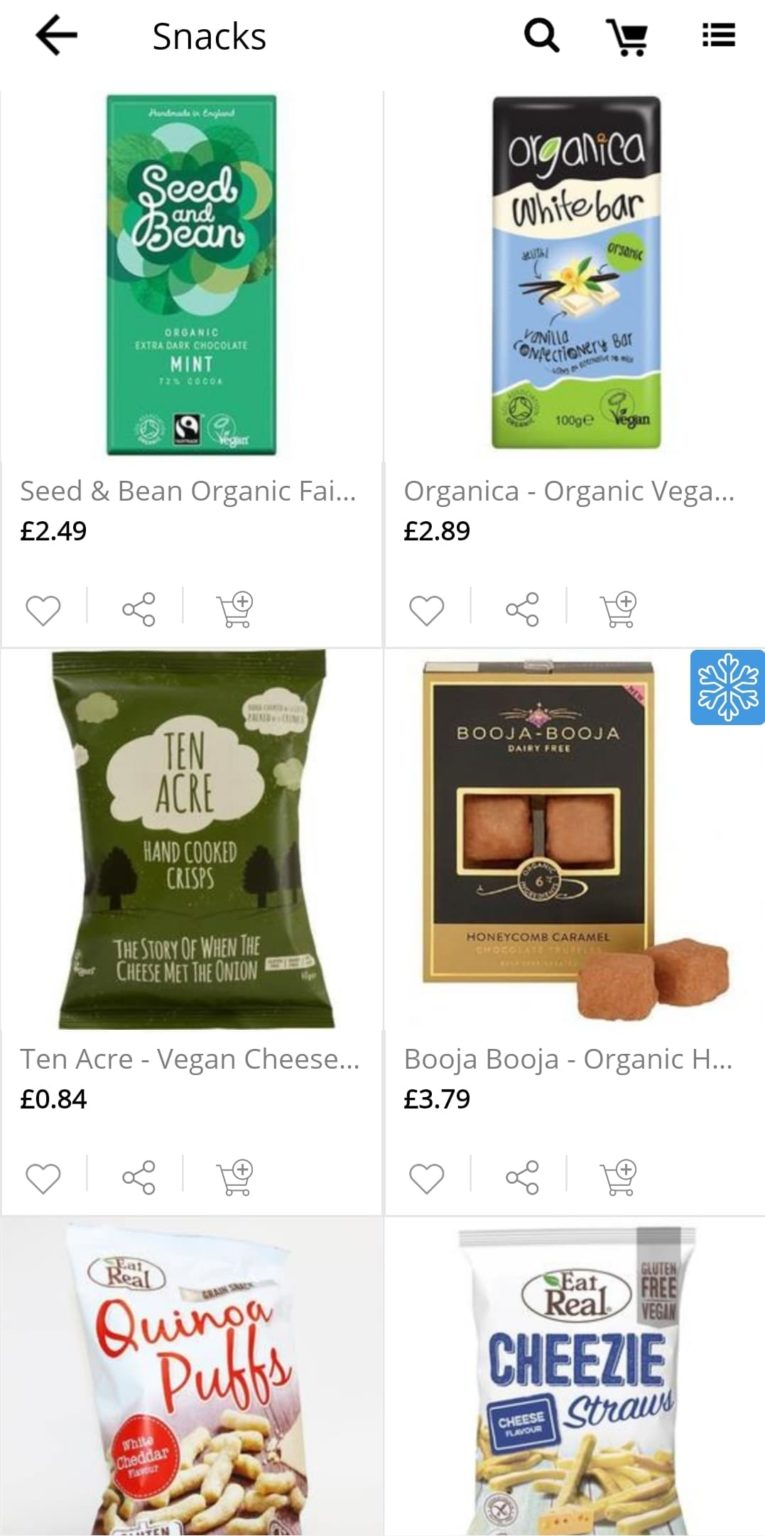
Task: Share the Ten Acre crisps
Action: pyautogui.click(x=139, y=1177)
